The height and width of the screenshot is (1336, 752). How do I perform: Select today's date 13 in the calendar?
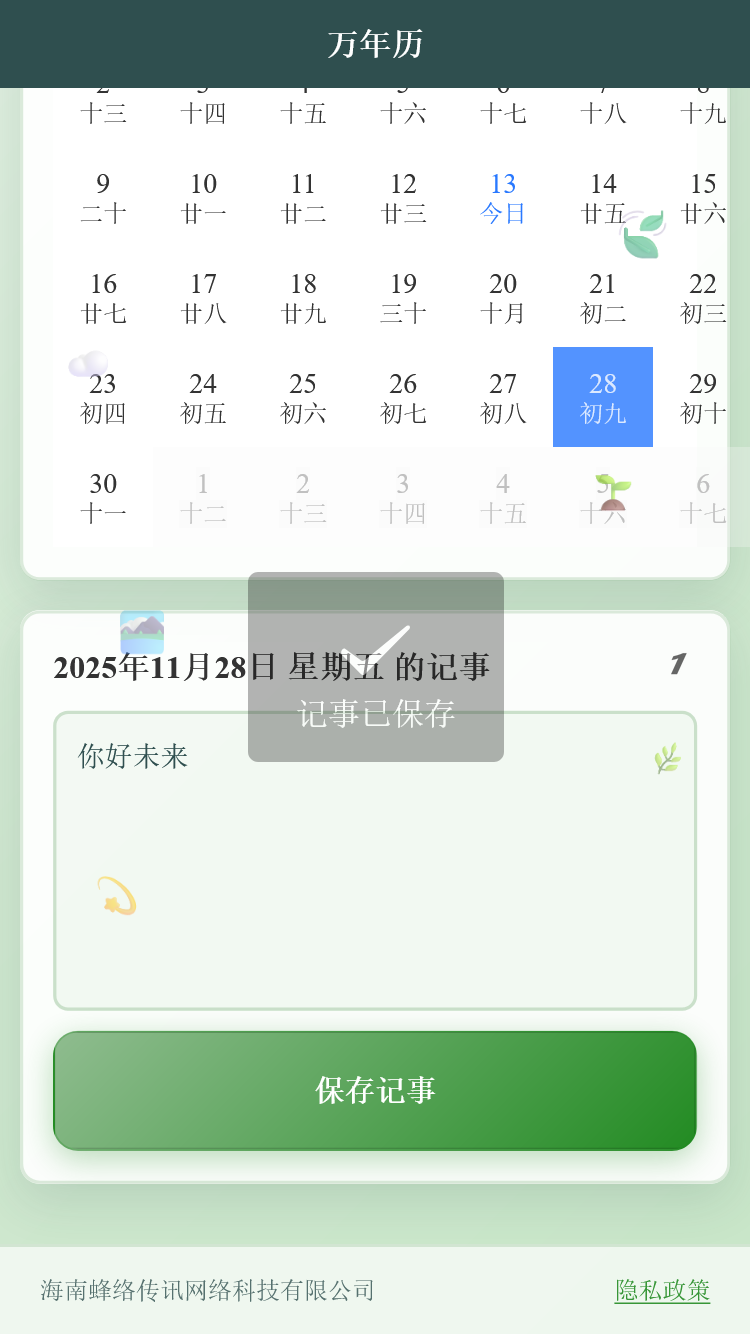pyautogui.click(x=502, y=198)
